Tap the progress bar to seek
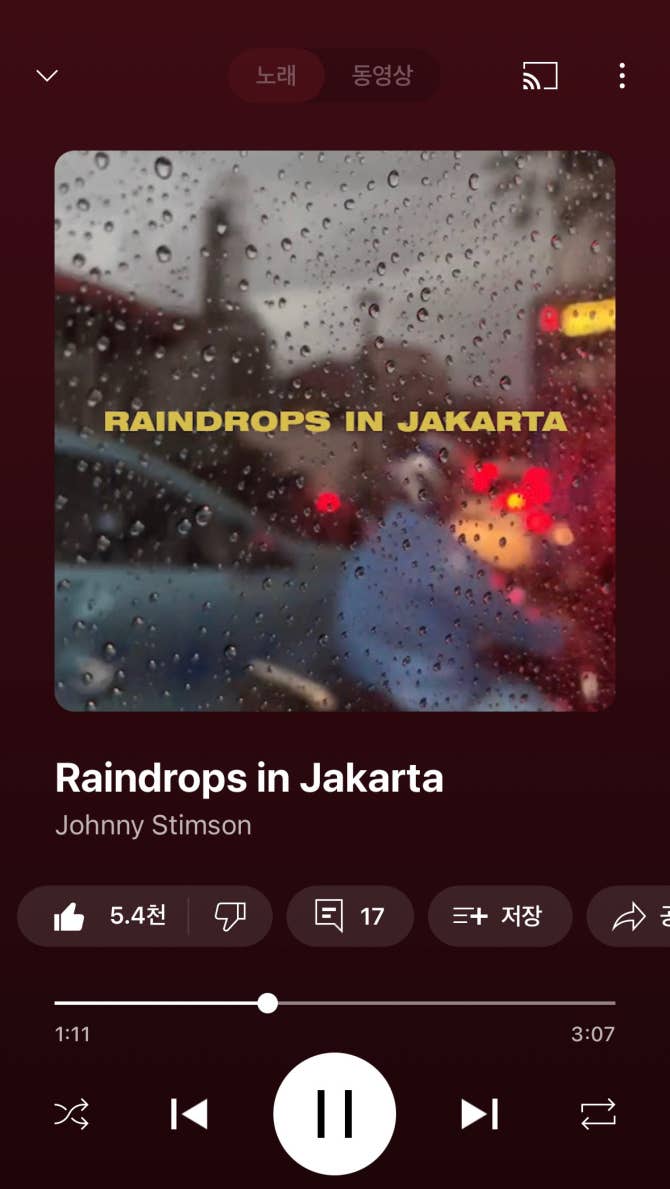The width and height of the screenshot is (670, 1189). point(334,1002)
